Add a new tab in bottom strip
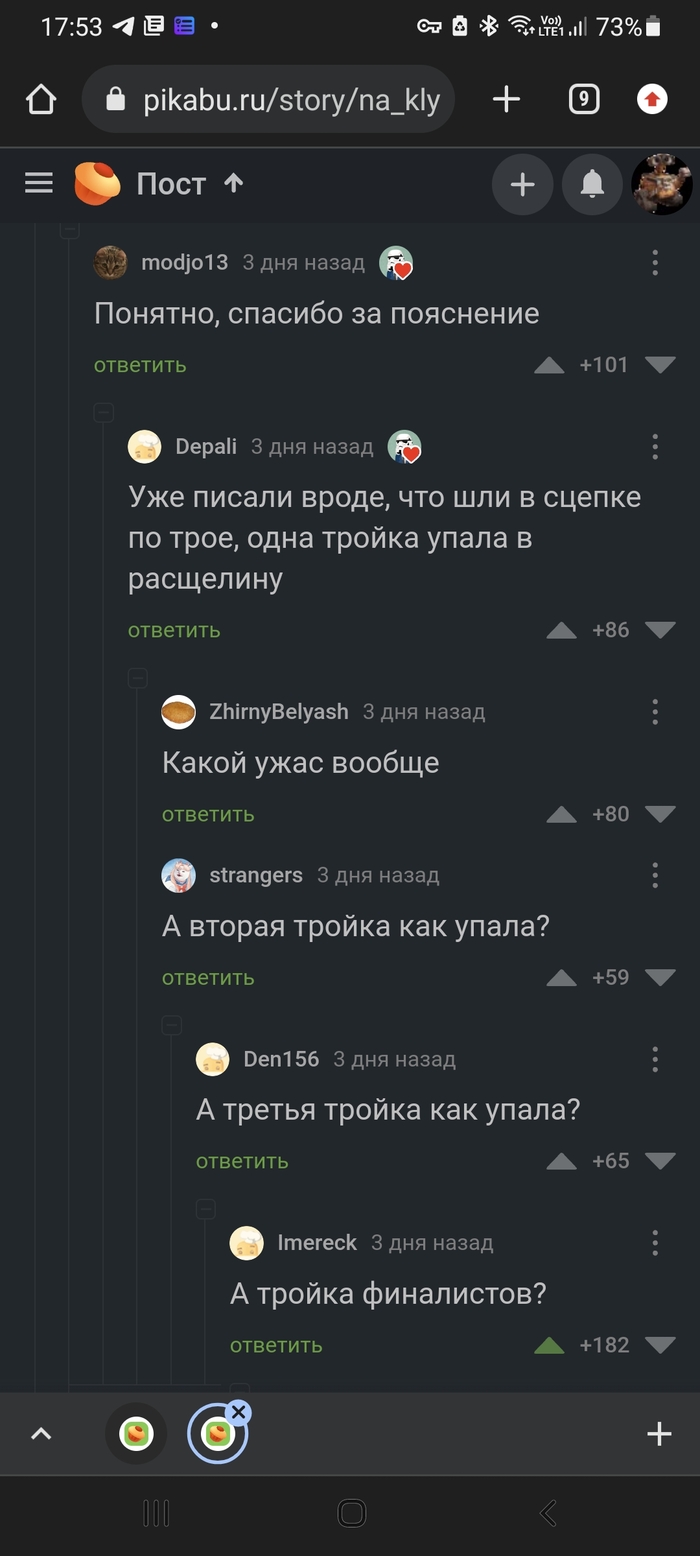The height and width of the screenshot is (1556, 700). [658, 1435]
